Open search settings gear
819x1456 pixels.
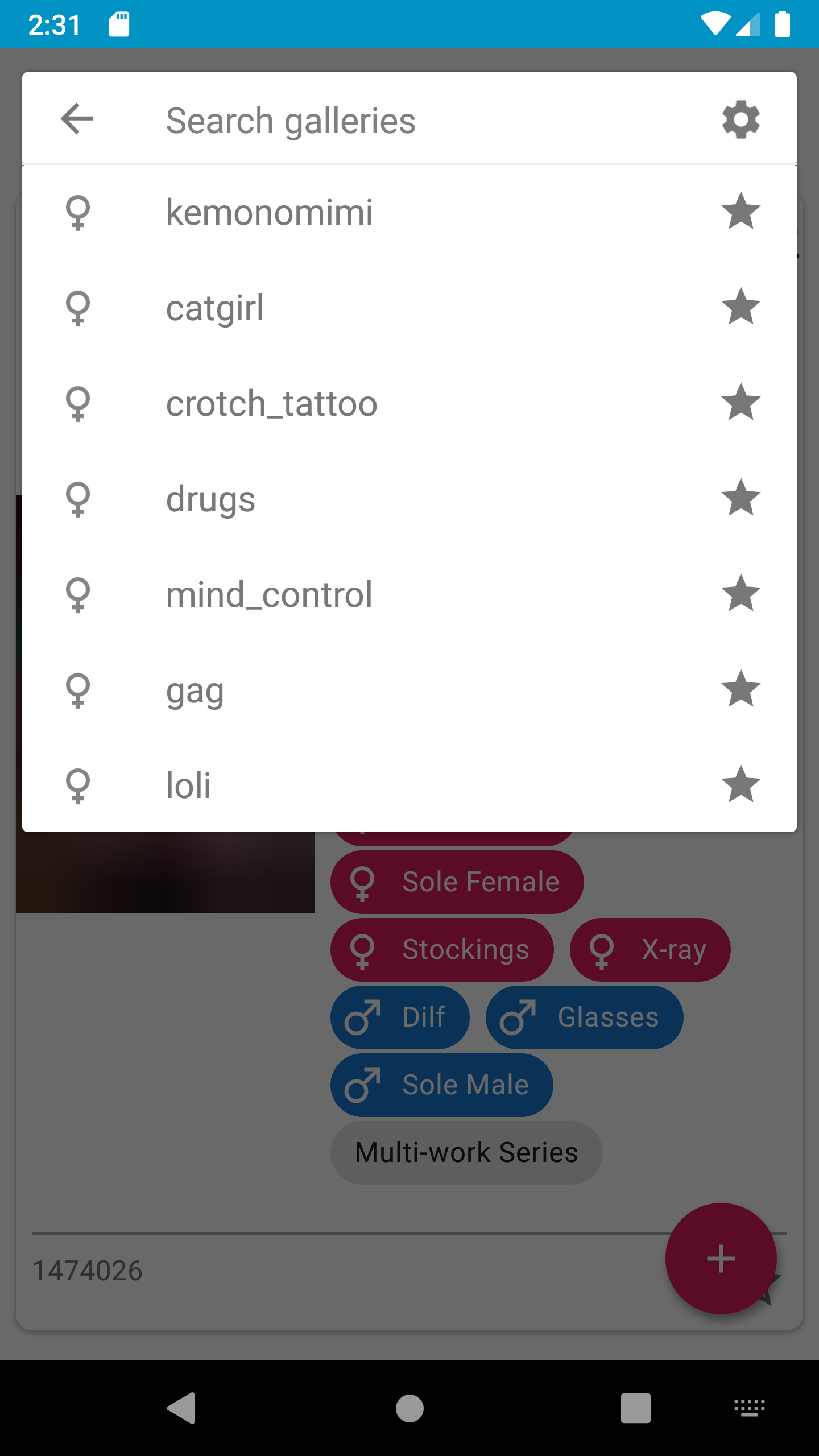(x=741, y=119)
